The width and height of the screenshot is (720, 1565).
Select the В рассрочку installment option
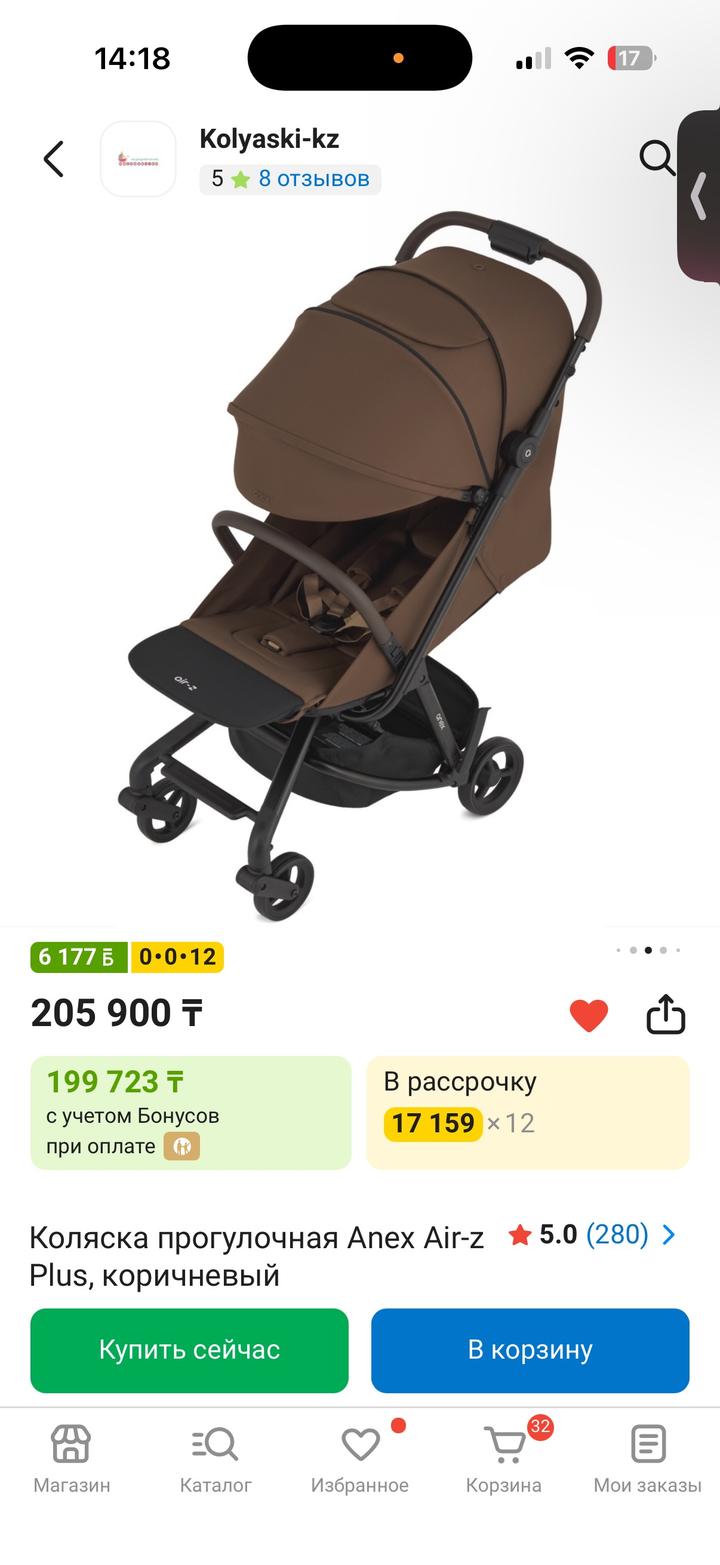527,1112
